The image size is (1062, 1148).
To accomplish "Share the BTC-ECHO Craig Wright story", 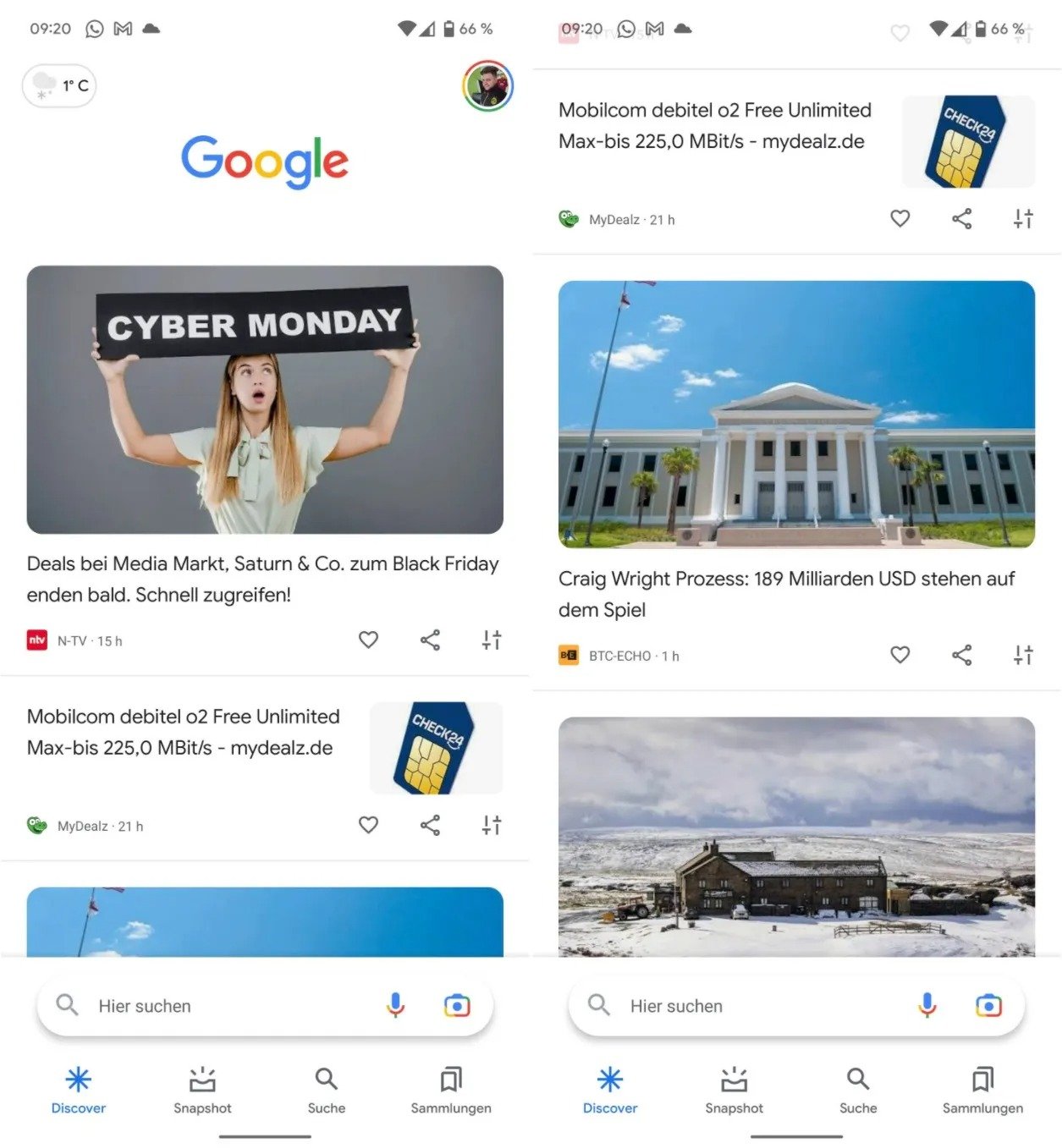I will (x=962, y=654).
